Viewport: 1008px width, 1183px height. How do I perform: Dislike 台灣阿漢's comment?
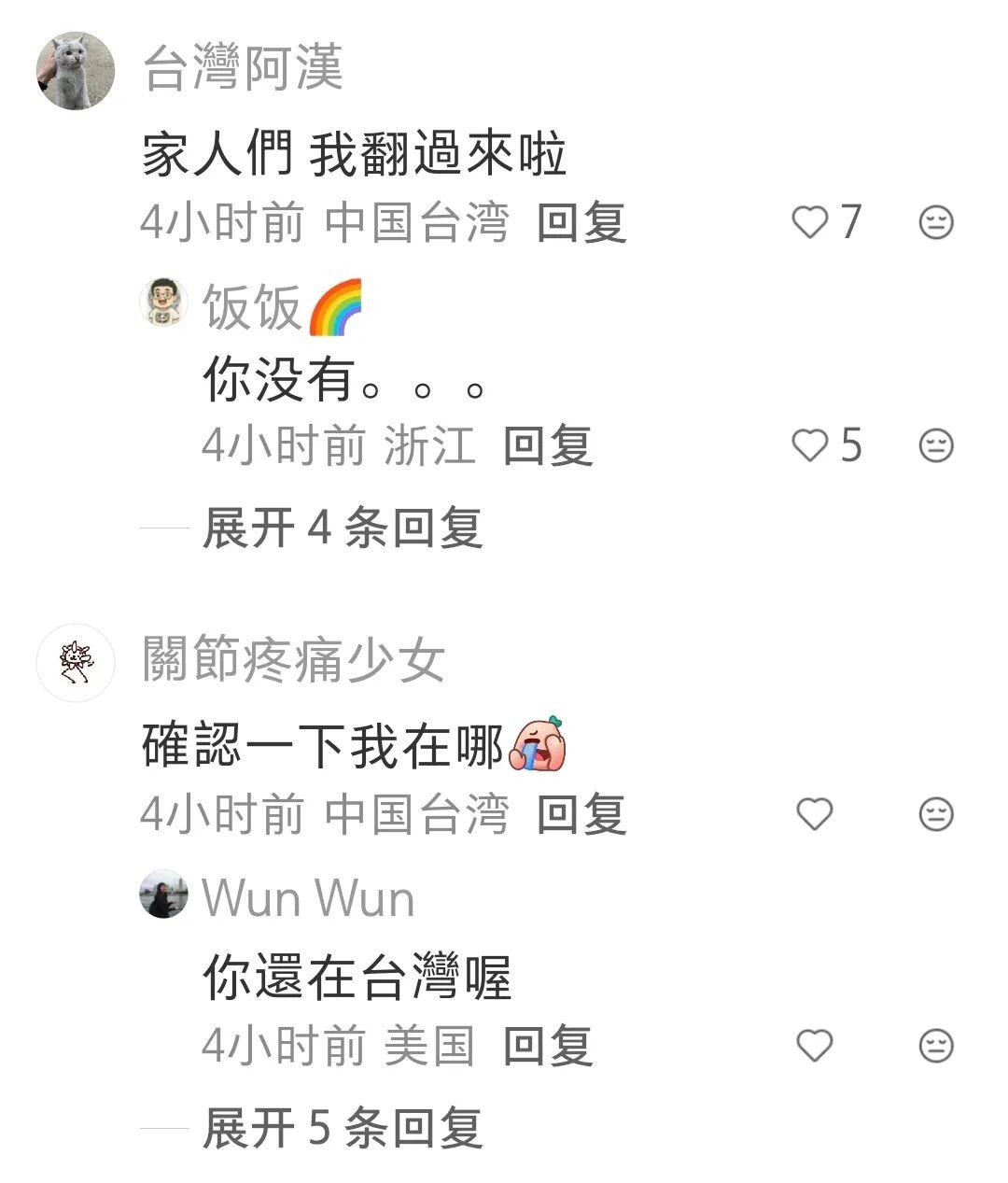pos(936,222)
